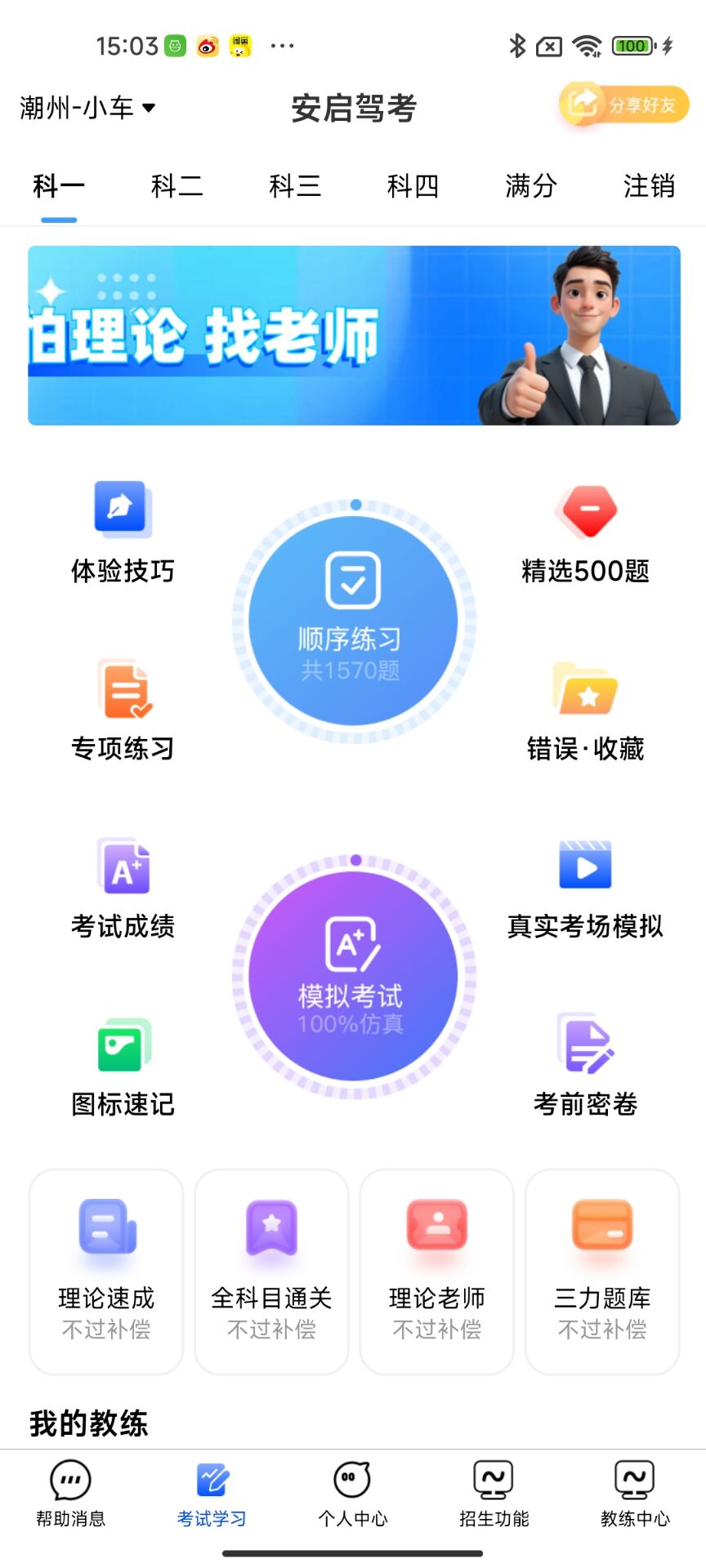
Task: Check 考试成绩 results
Action: tap(123, 889)
